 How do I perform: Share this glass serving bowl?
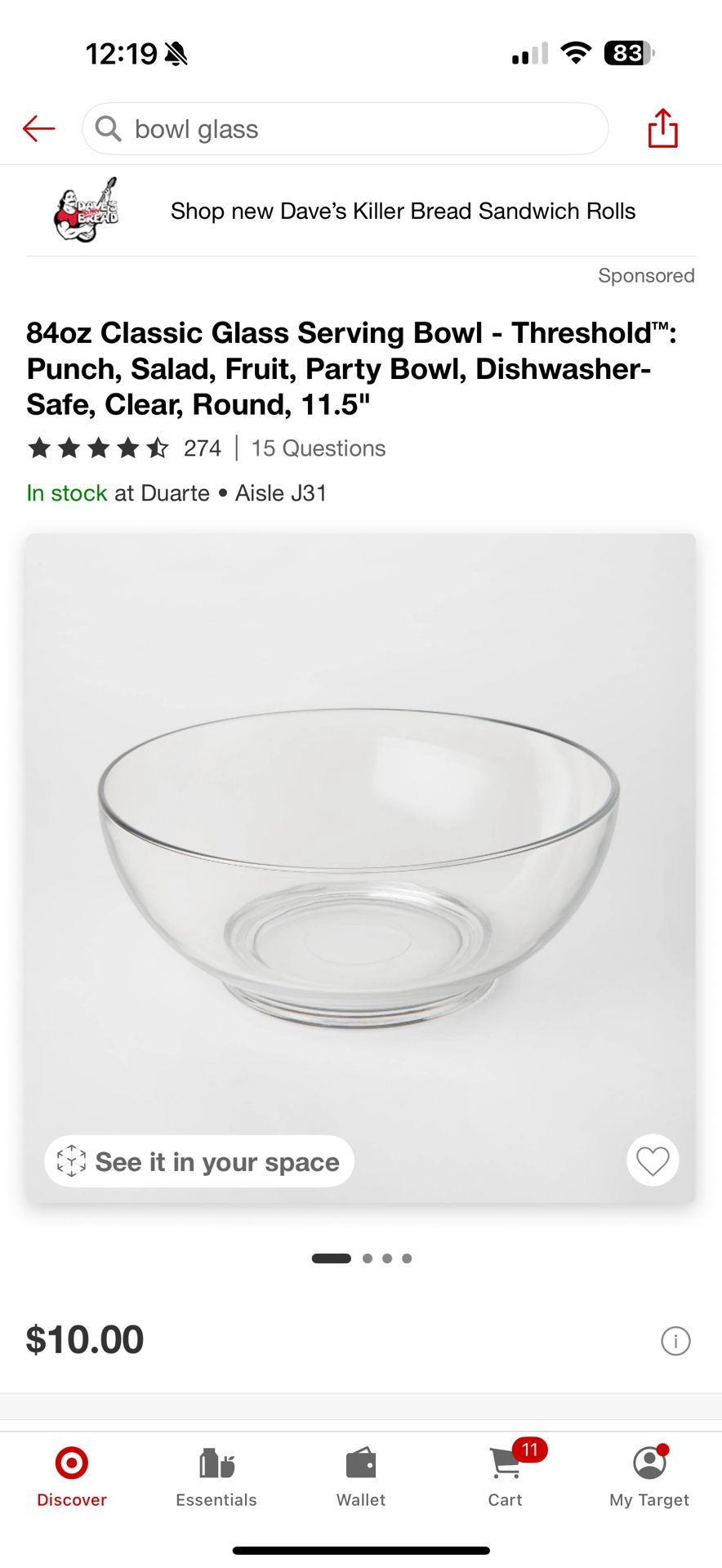click(x=662, y=128)
